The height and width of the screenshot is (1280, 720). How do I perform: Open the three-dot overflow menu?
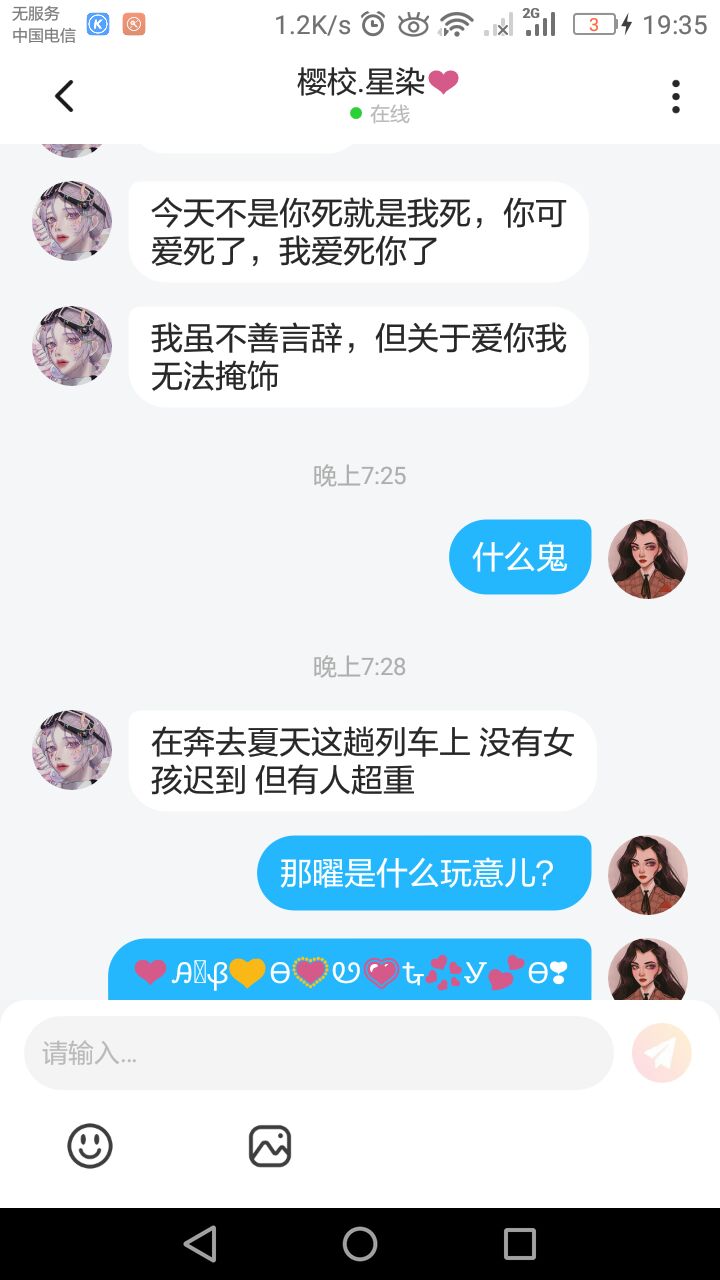click(676, 96)
